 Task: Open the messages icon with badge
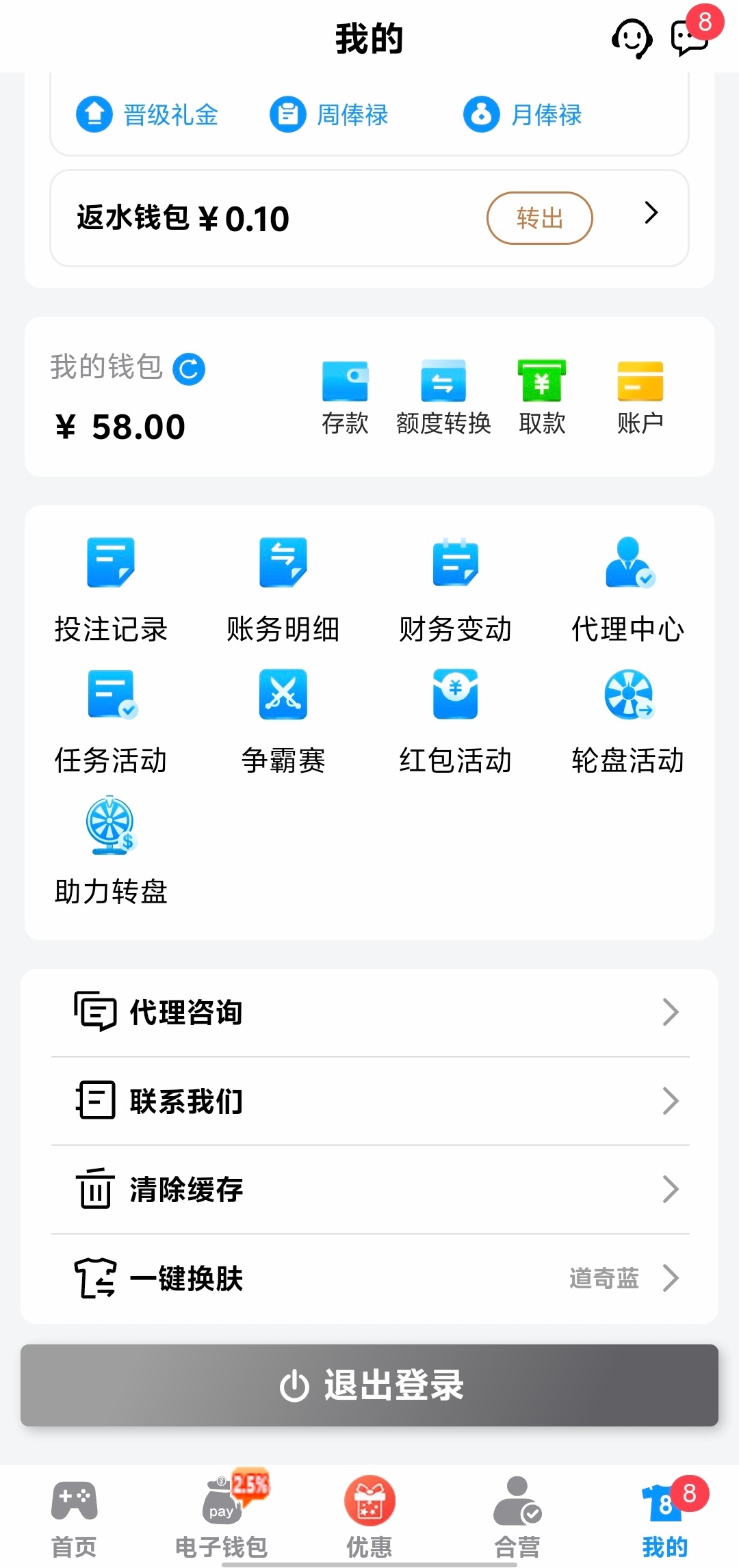point(690,37)
